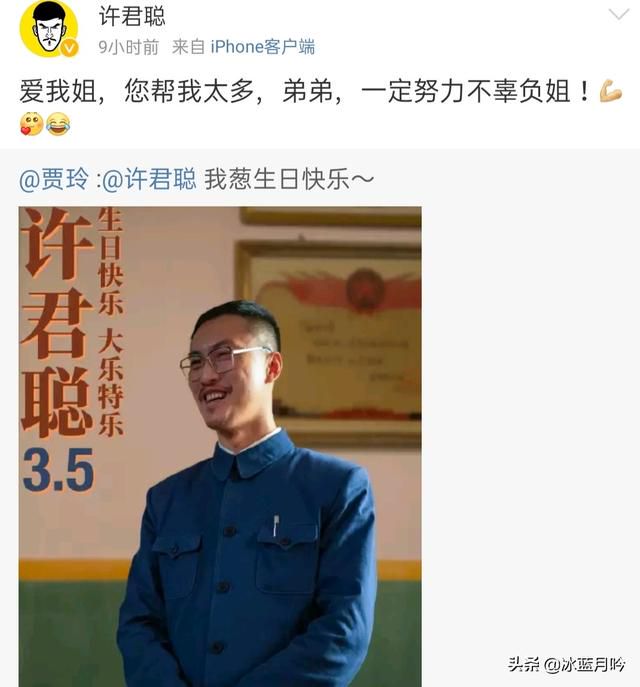The image size is (640, 687).
Task: Expand the post options chevron
Action: click(619, 15)
